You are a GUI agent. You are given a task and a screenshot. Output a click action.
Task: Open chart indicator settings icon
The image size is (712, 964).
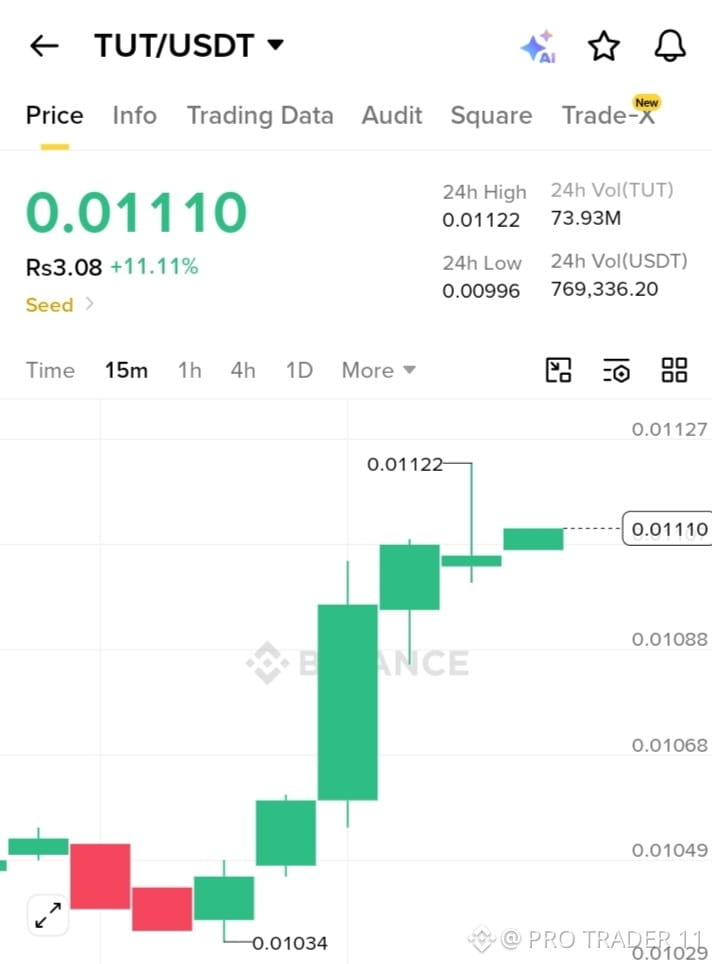(616, 370)
